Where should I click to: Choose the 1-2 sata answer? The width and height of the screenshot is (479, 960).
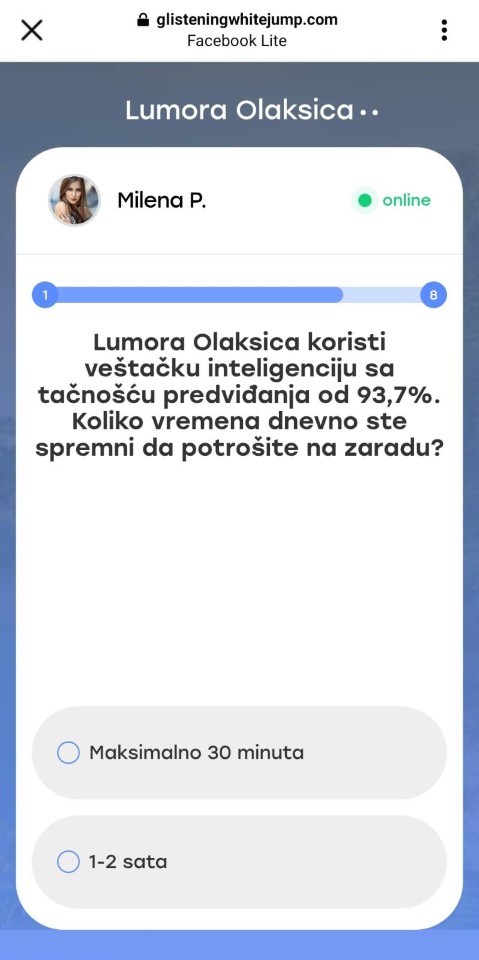[x=239, y=861]
